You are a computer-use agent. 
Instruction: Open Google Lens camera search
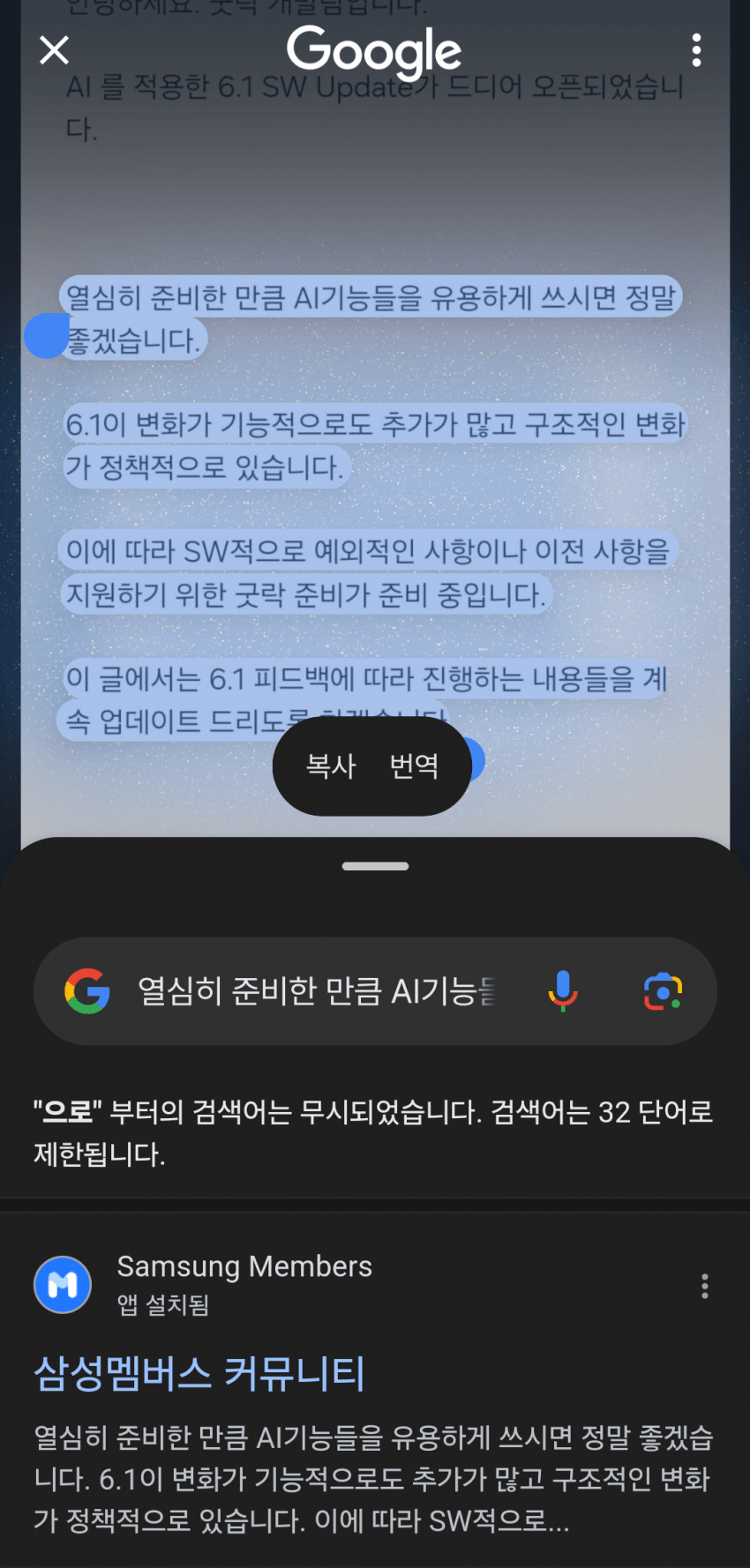(663, 991)
